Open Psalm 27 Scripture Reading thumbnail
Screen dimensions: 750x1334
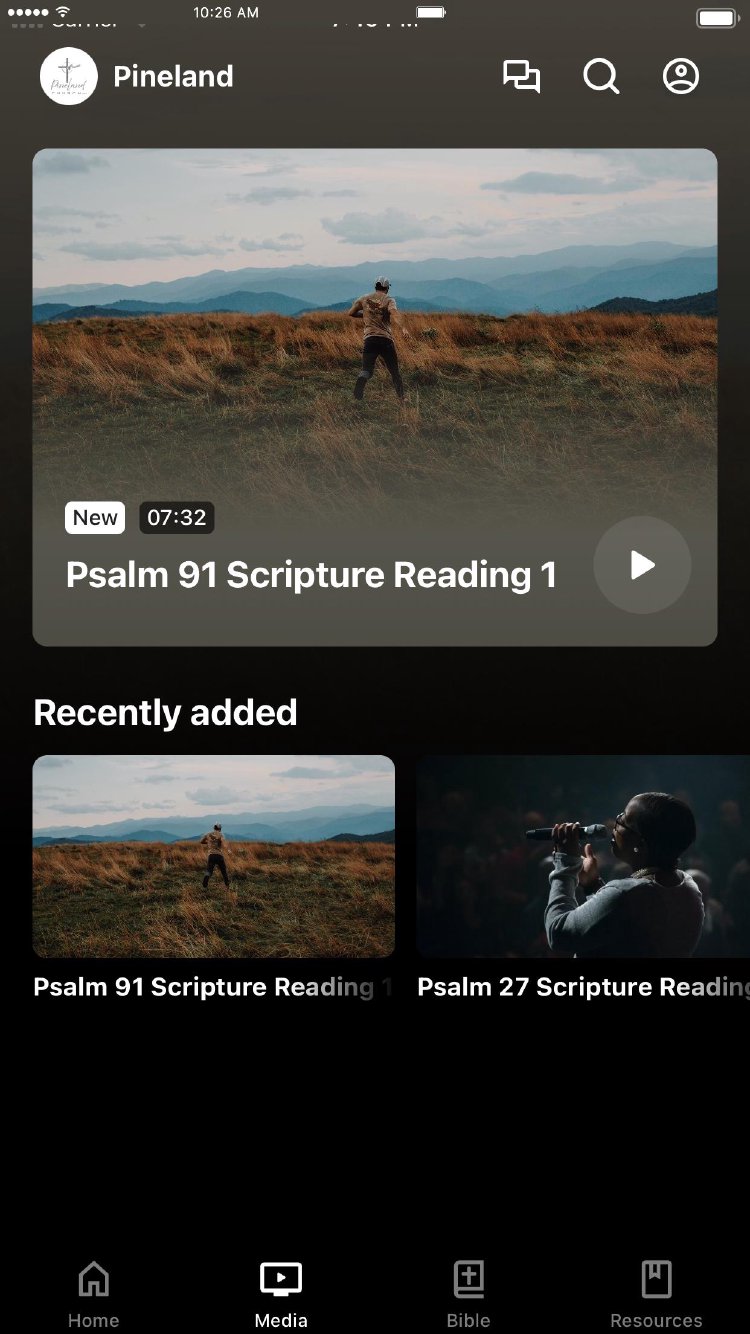pyautogui.click(x=583, y=857)
